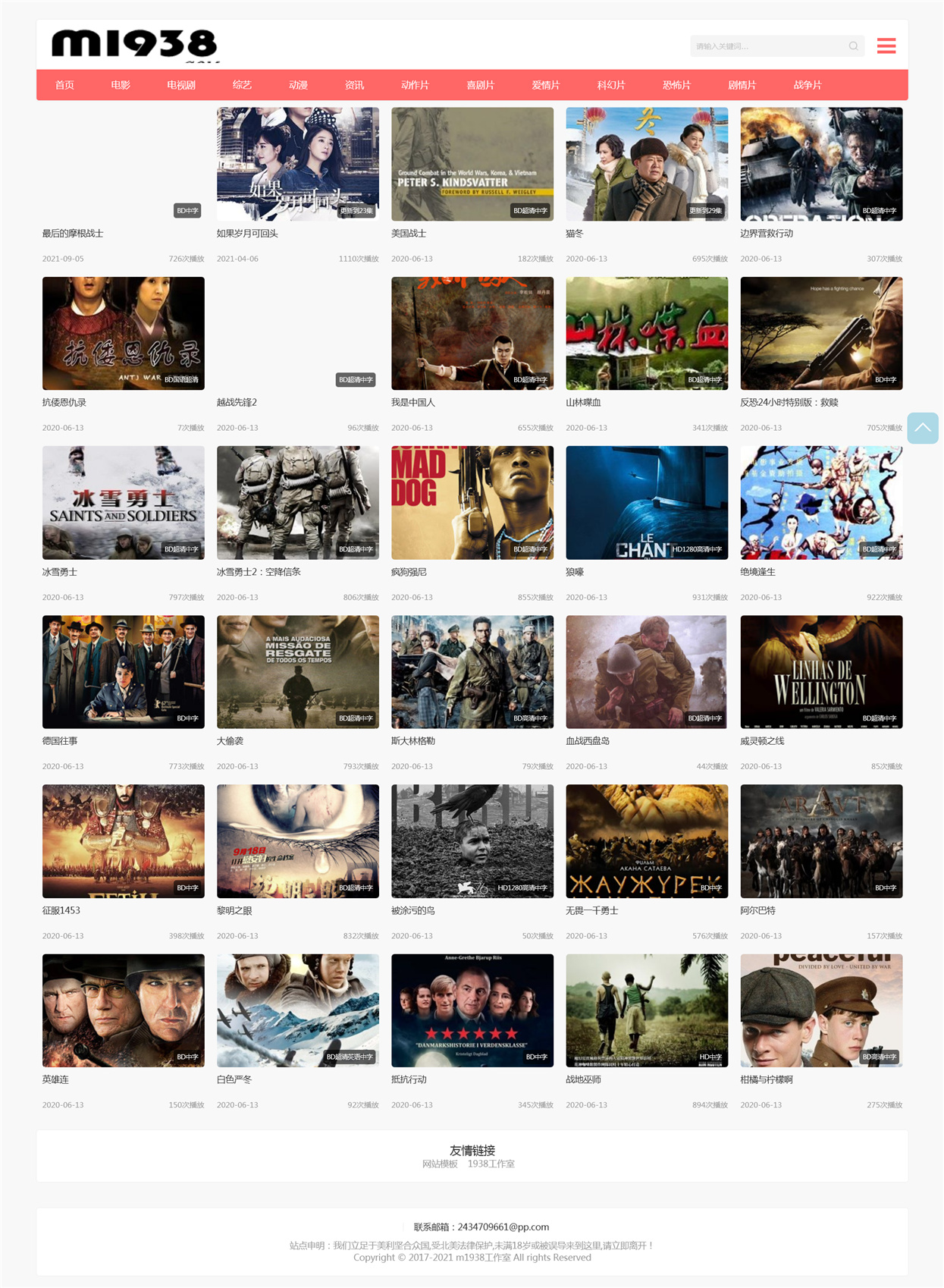View the 疯狗强尼 movie
The image size is (944, 1288).
click(472, 502)
